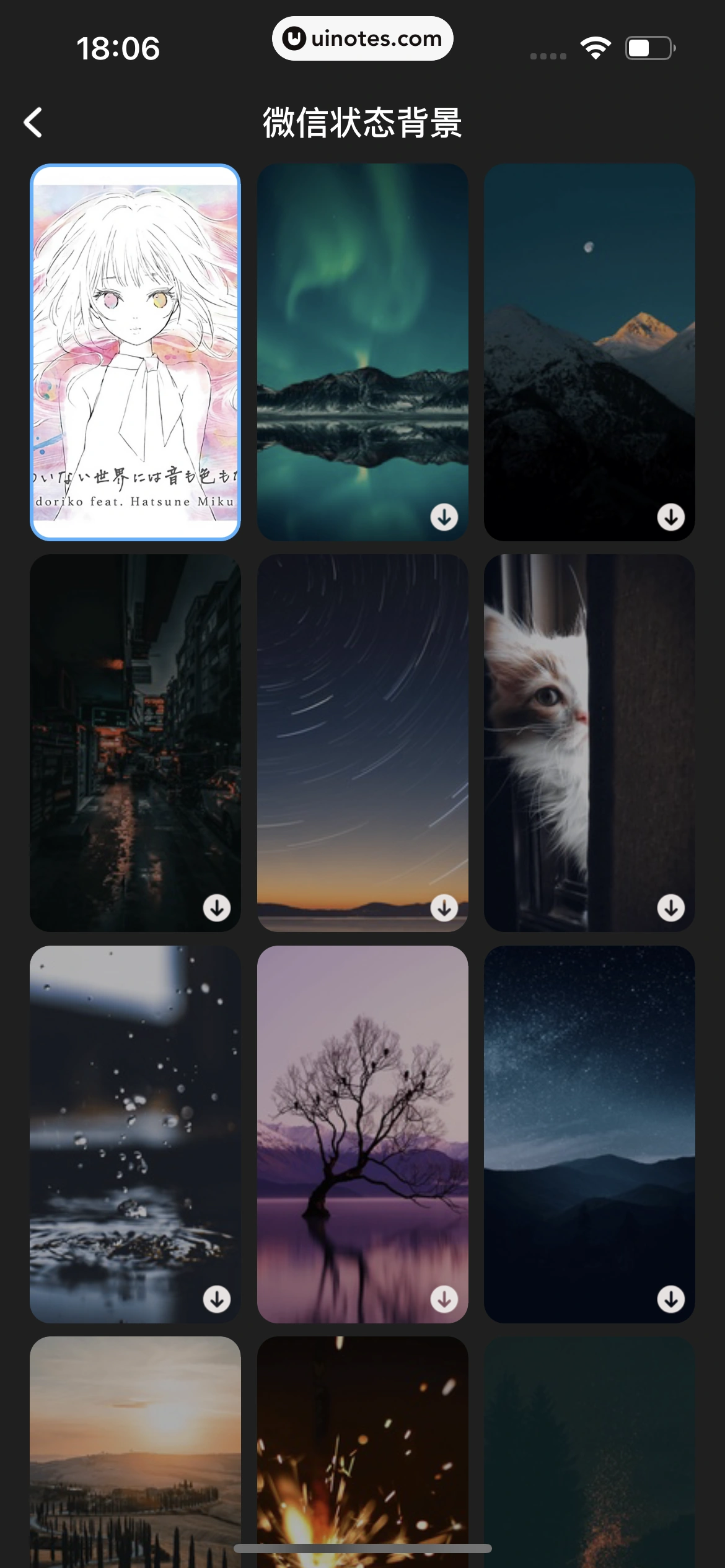Select the anime girl Hatsune Miku background
The width and height of the screenshot is (725, 1568).
tap(135, 352)
